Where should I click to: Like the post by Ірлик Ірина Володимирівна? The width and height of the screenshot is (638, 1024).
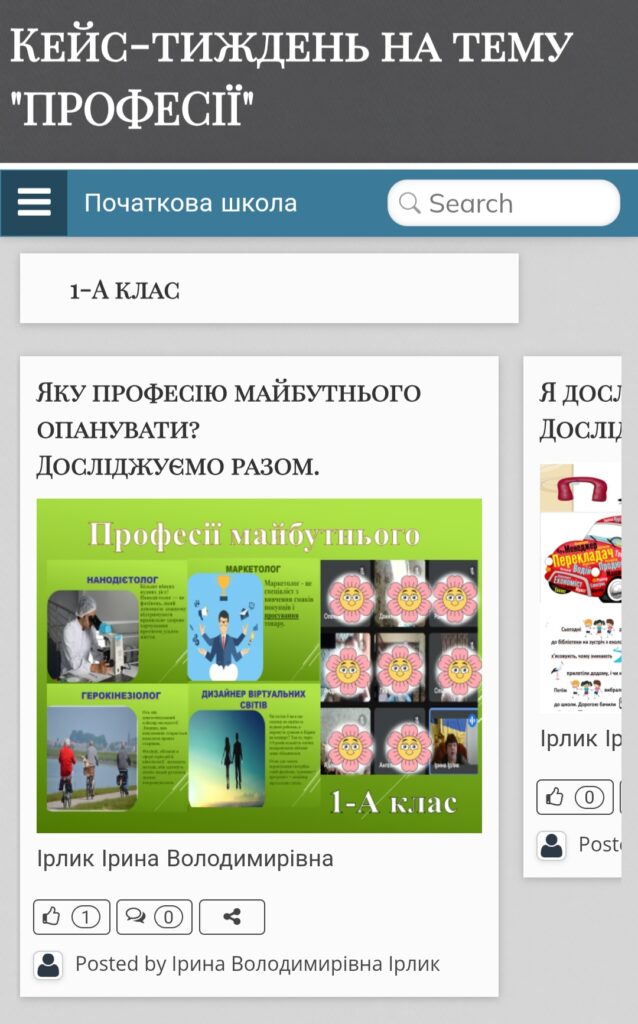(68, 916)
